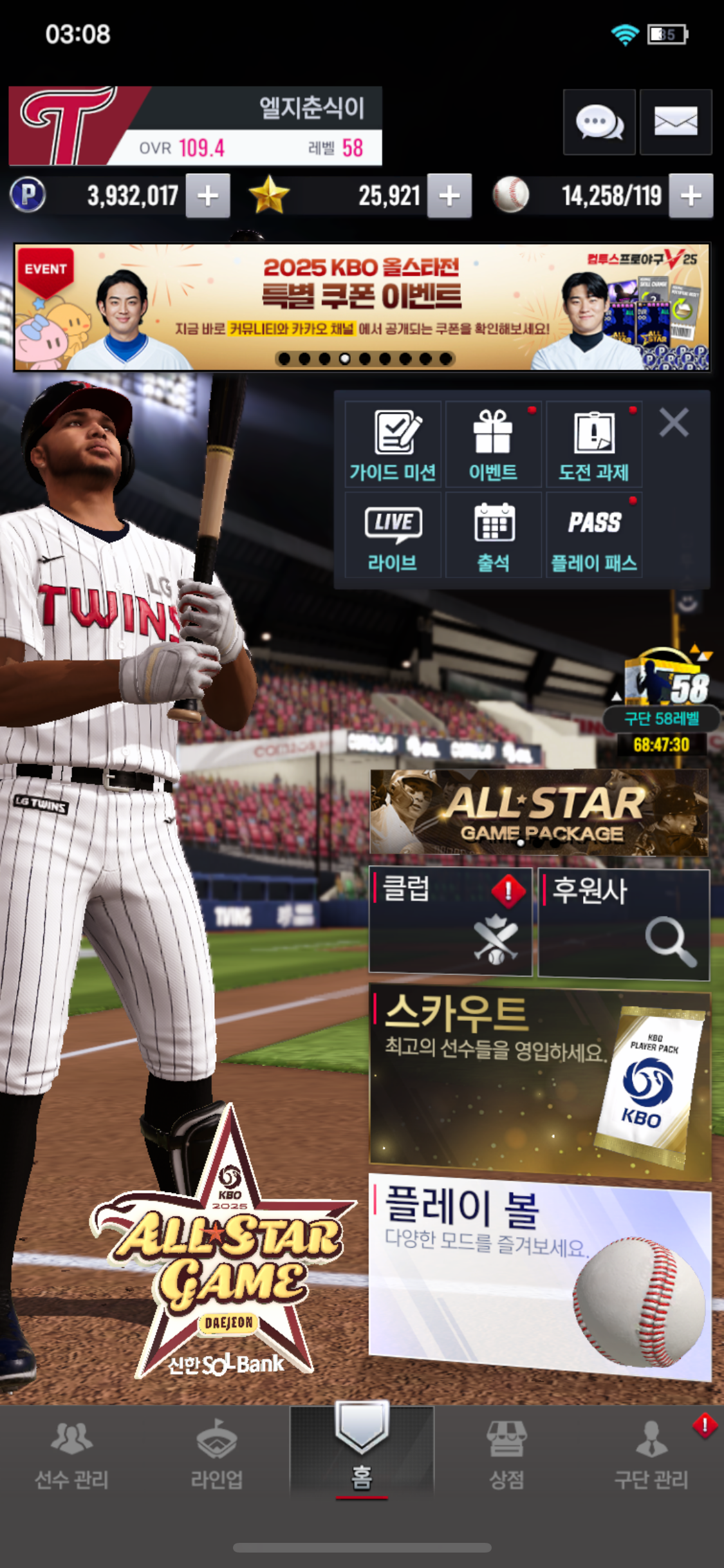The width and height of the screenshot is (724, 1568).
Task: Close the quick menu panel
Action: tap(674, 423)
